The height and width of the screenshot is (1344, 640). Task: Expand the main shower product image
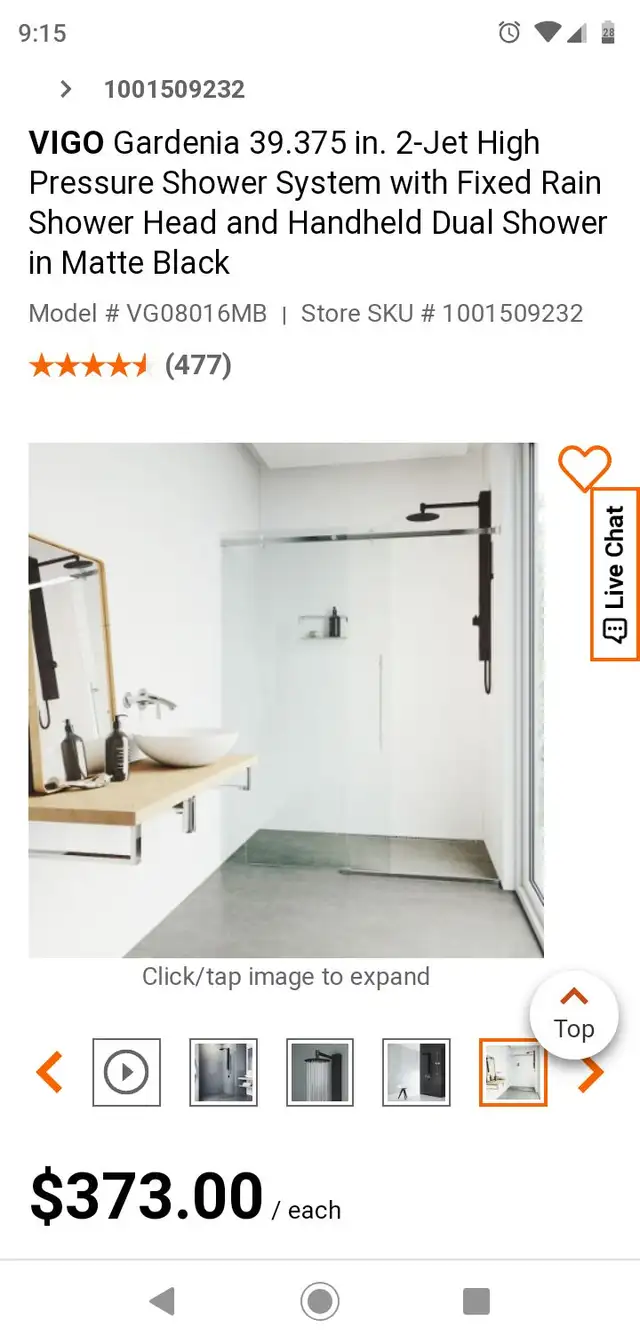coord(286,700)
